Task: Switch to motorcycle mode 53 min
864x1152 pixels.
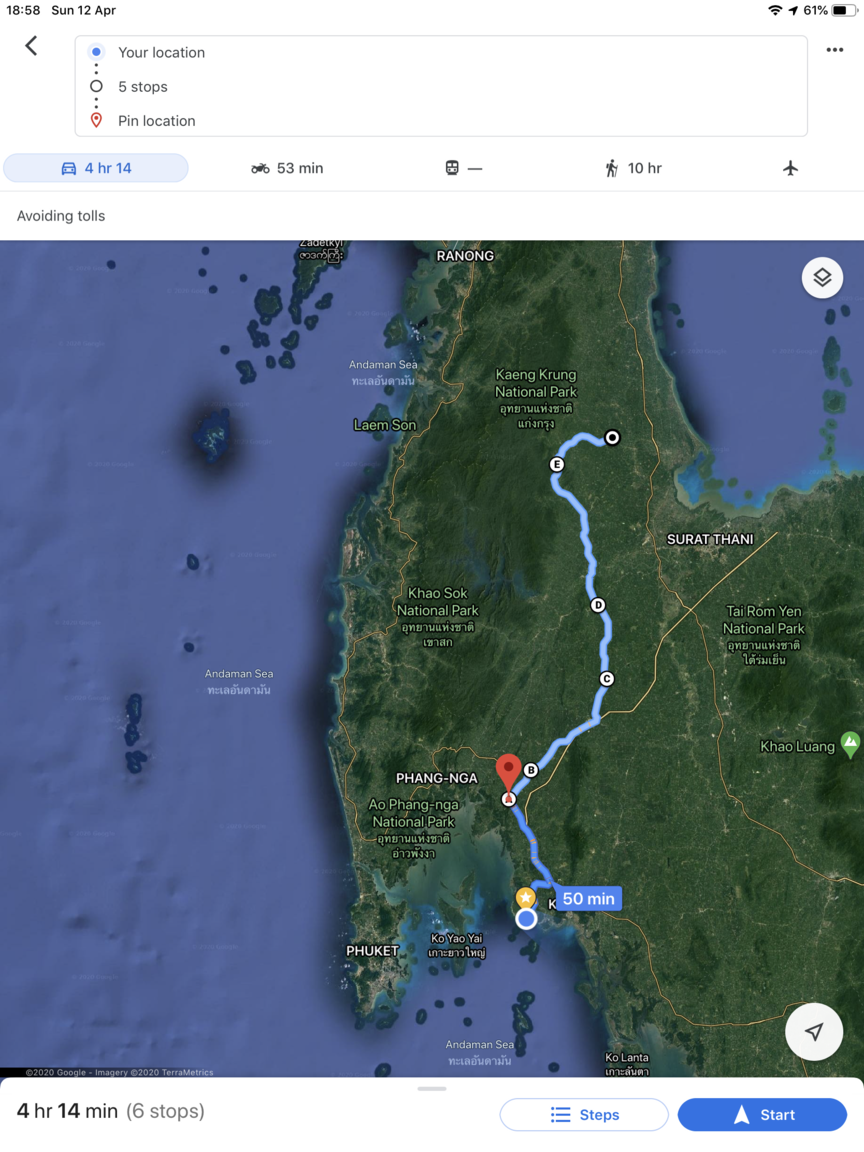Action: coord(287,168)
